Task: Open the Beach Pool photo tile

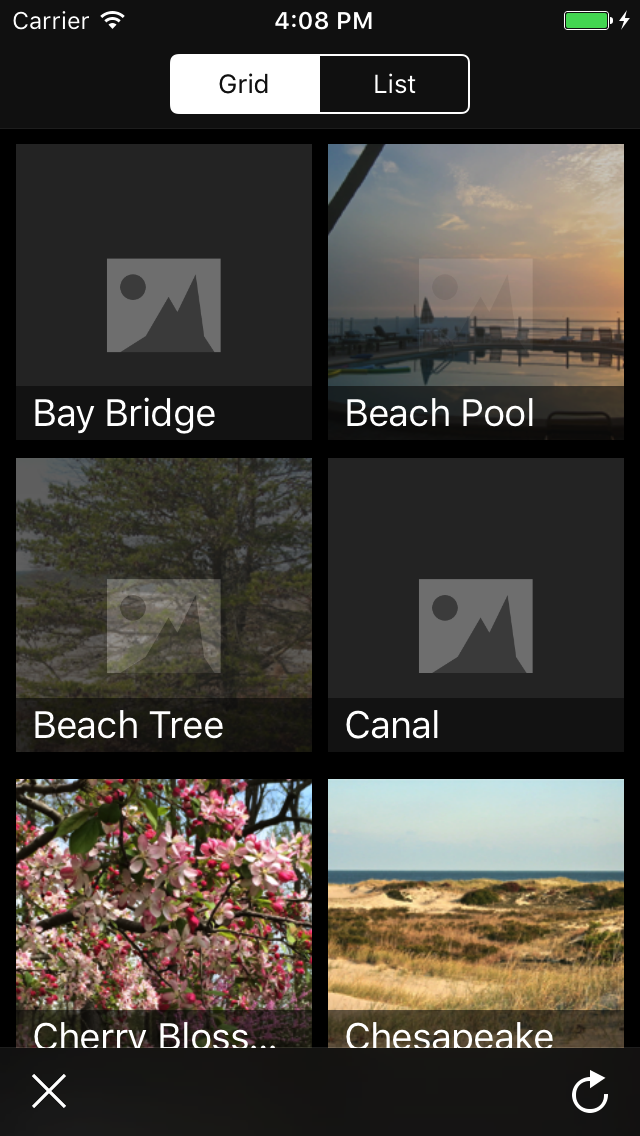Action: tap(476, 291)
